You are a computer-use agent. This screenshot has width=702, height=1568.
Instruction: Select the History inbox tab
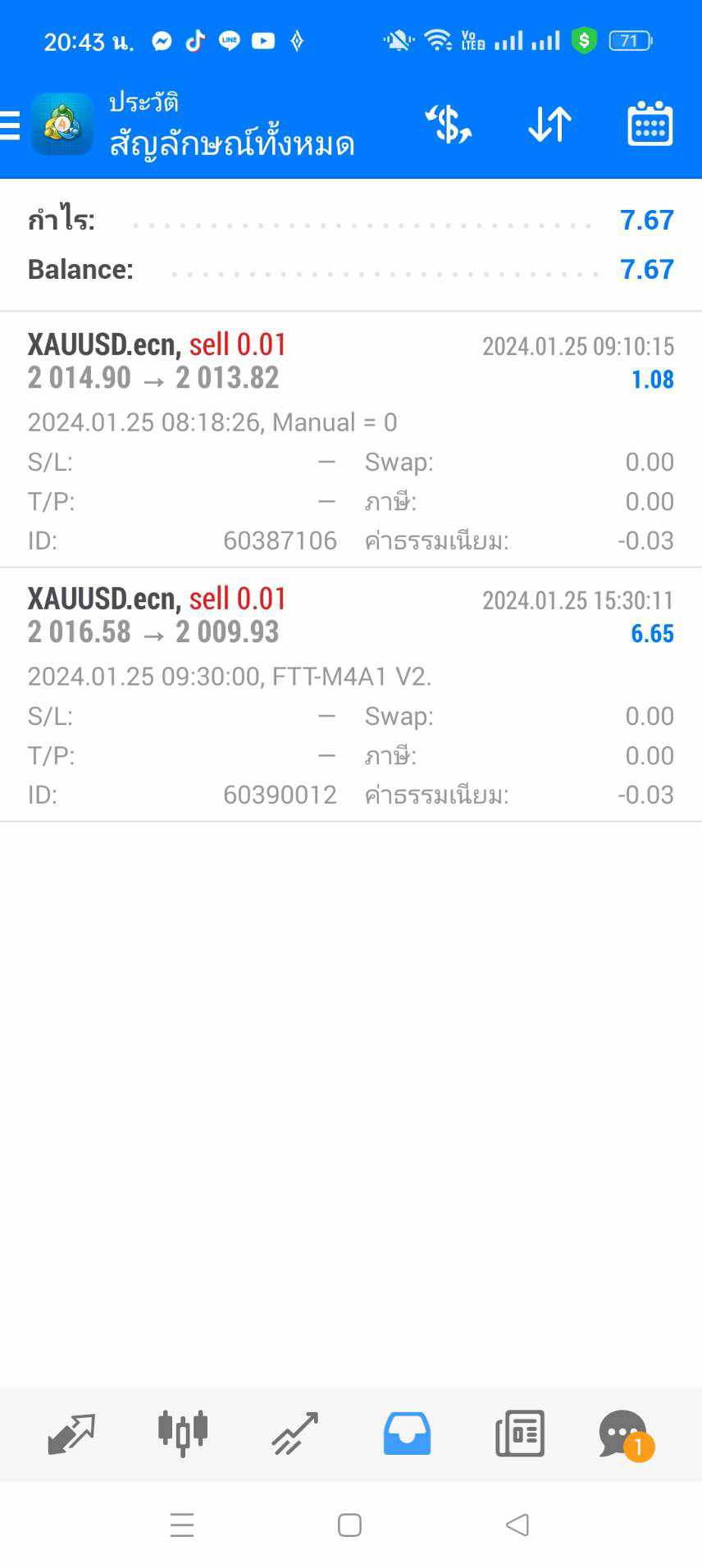pyautogui.click(x=407, y=1434)
